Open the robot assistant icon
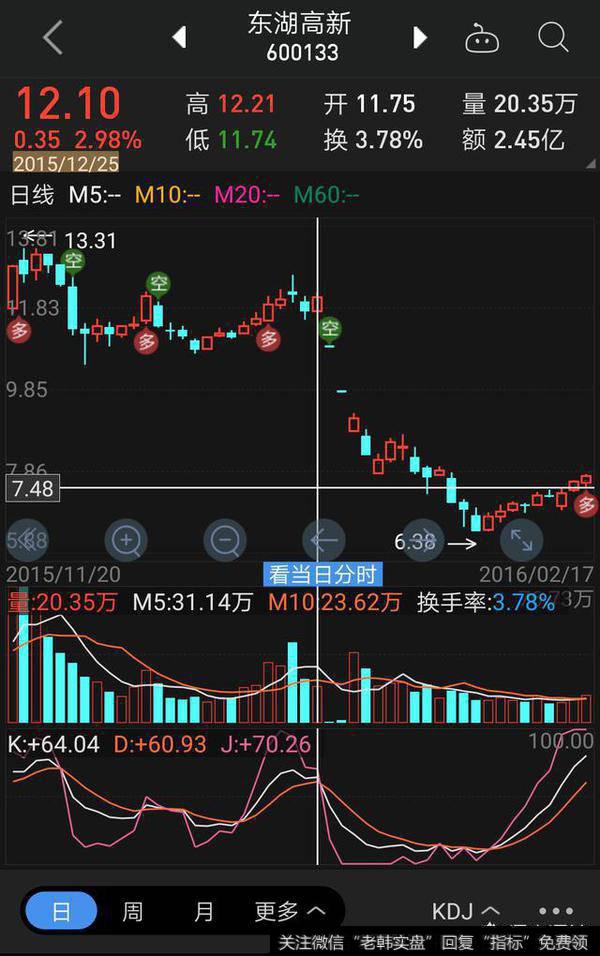Screen dimensions: 600x956 (x=482, y=39)
